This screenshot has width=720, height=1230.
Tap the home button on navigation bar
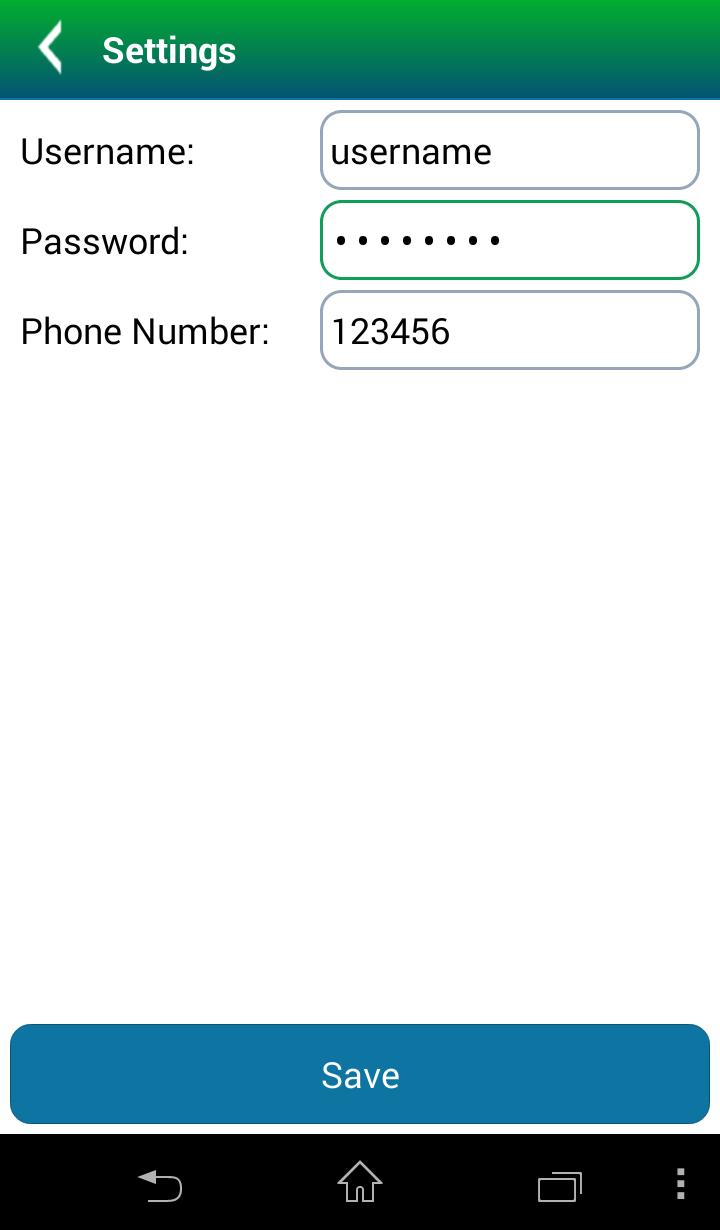click(x=359, y=1185)
